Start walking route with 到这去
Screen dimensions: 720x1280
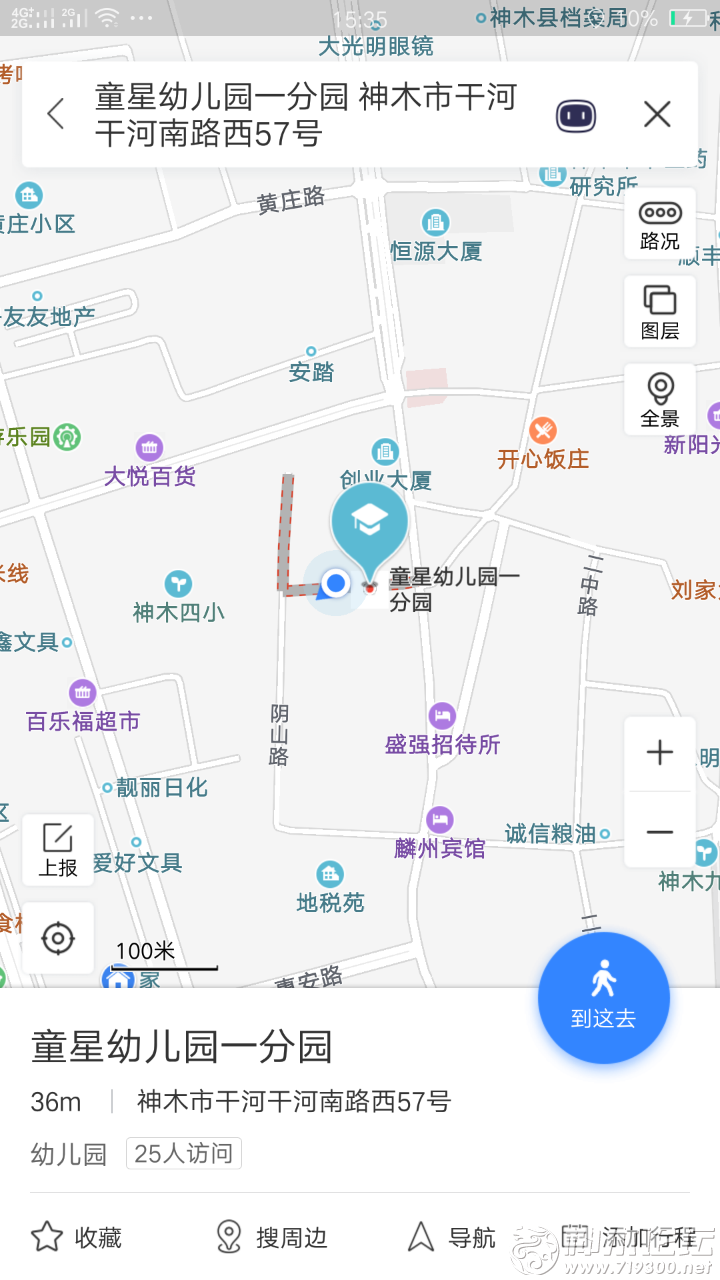[603, 997]
